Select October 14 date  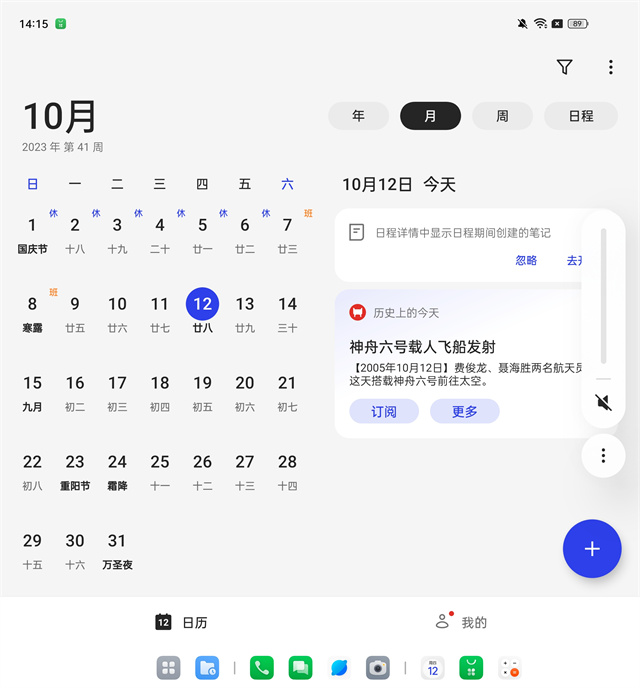pyautogui.click(x=287, y=312)
